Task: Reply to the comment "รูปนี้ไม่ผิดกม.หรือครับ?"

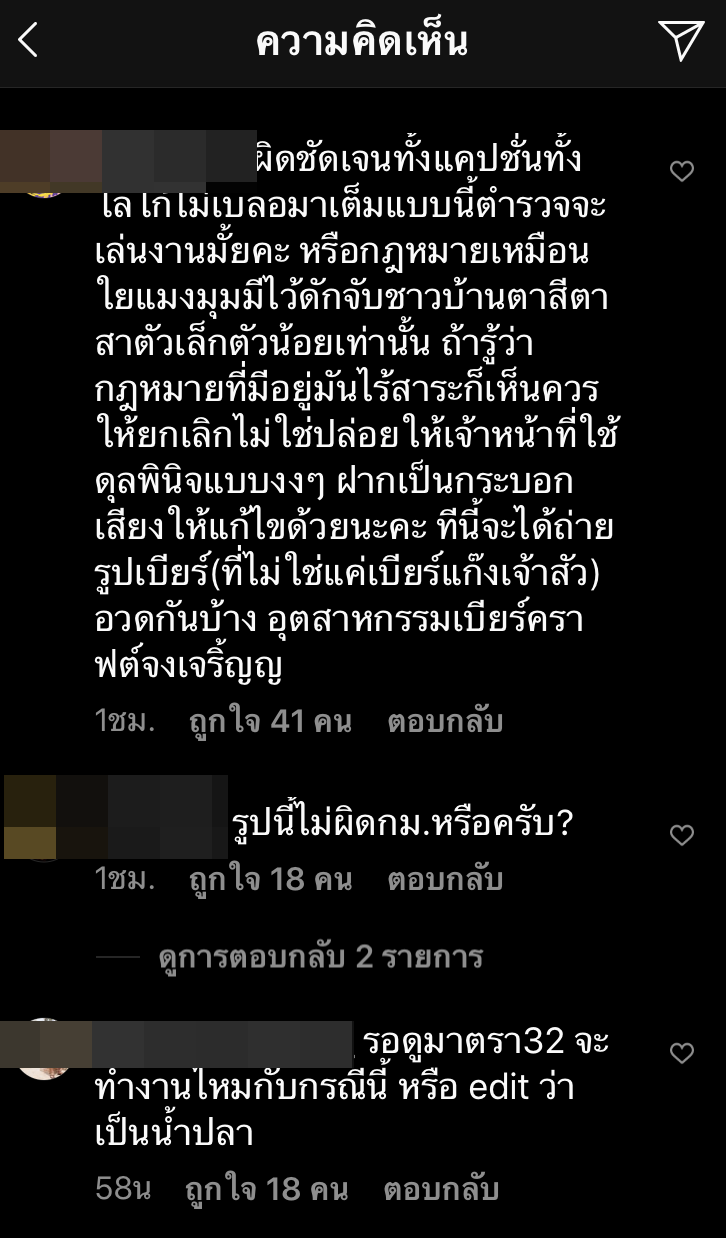Action: (x=445, y=880)
